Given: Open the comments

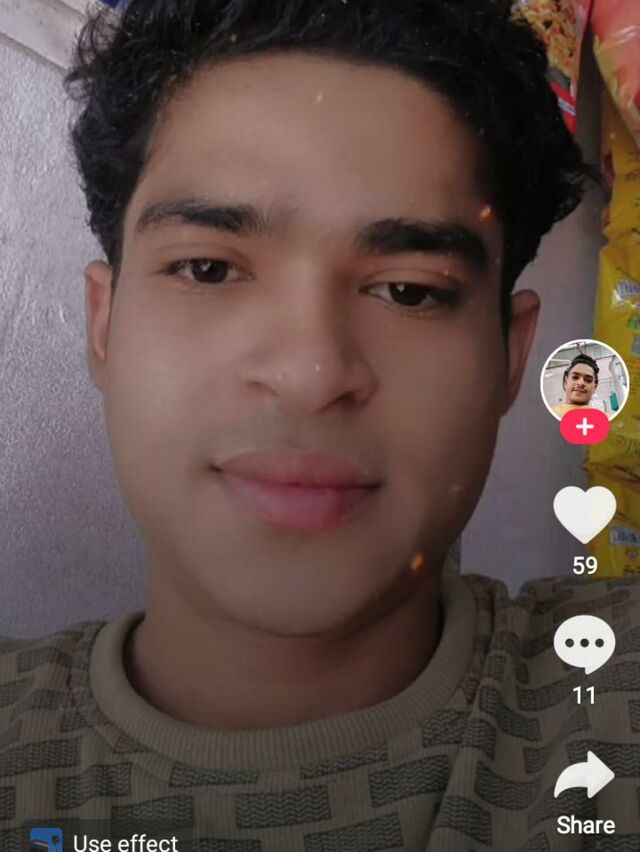Looking at the screenshot, I should coord(584,646).
